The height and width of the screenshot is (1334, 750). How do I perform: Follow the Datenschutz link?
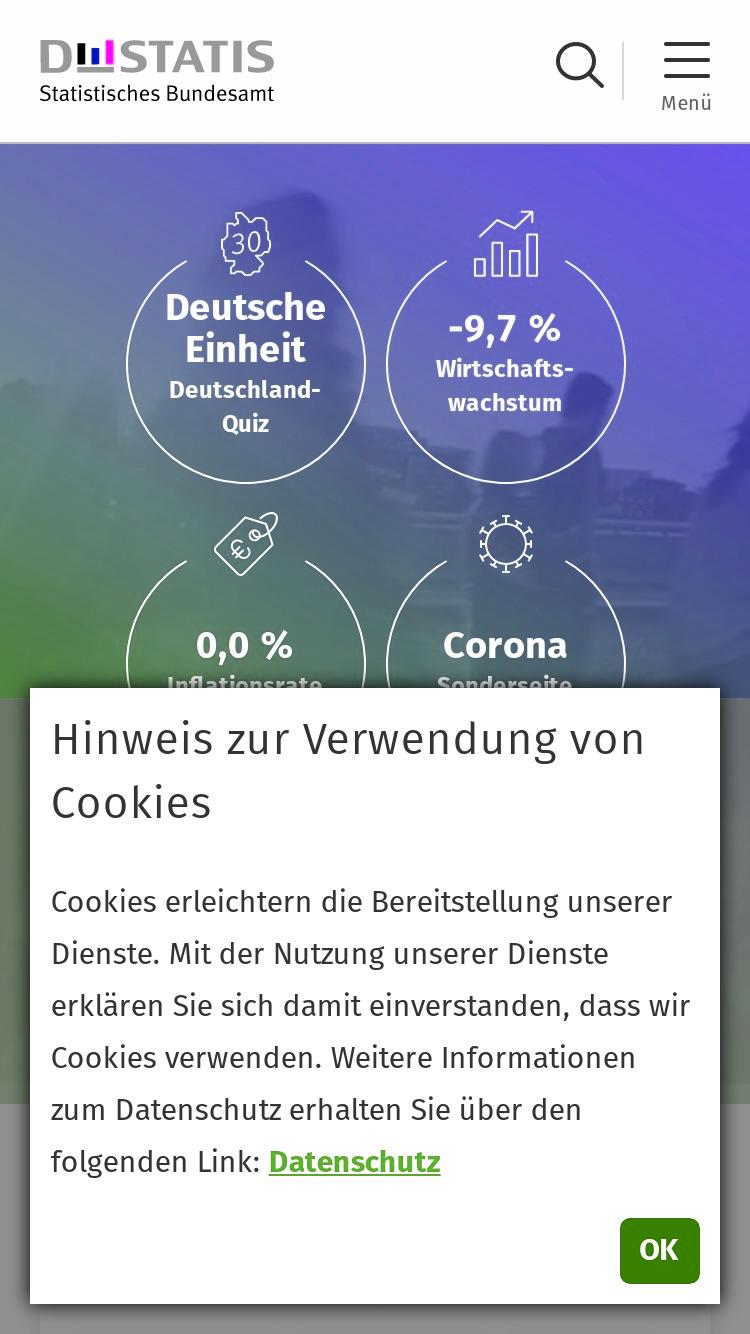click(x=355, y=1162)
